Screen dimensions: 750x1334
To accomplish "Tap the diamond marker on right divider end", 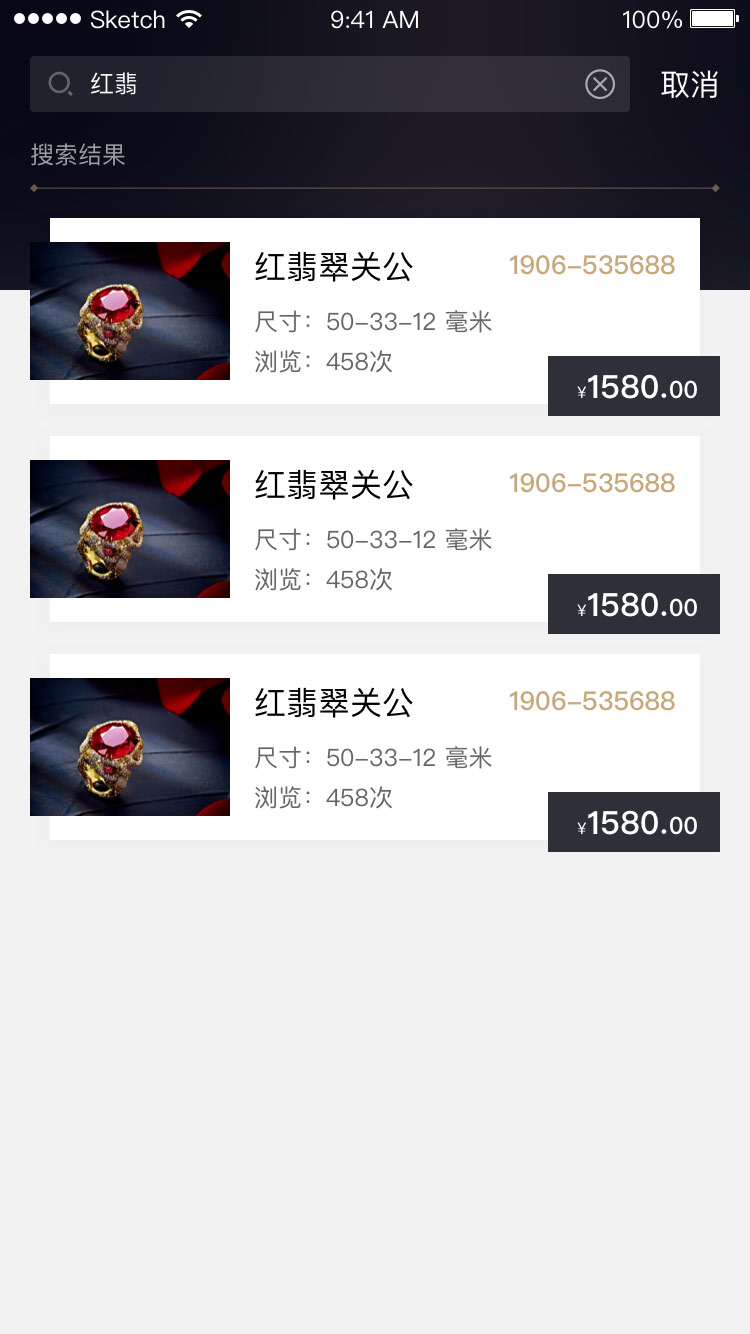I will click(x=716, y=187).
